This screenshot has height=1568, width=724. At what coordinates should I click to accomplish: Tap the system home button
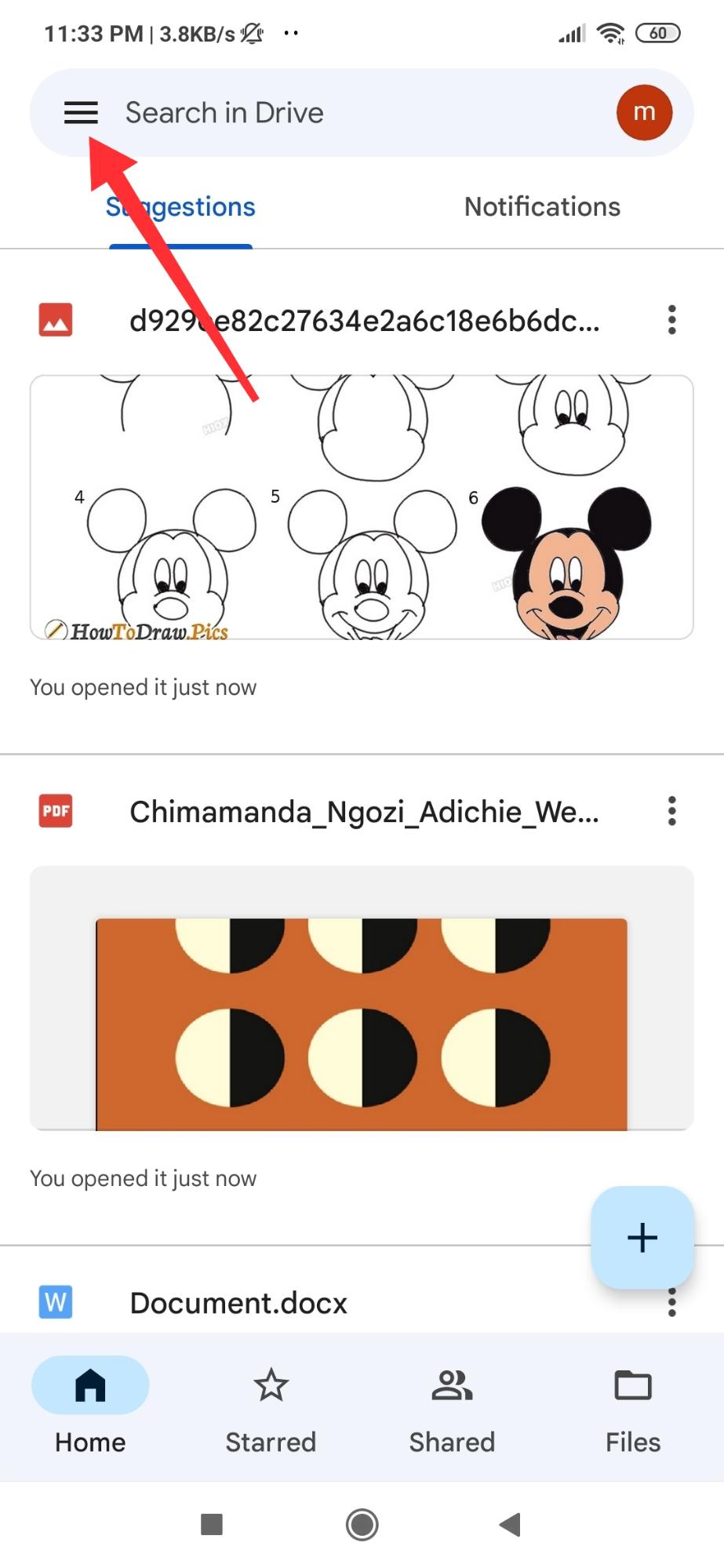[362, 1524]
